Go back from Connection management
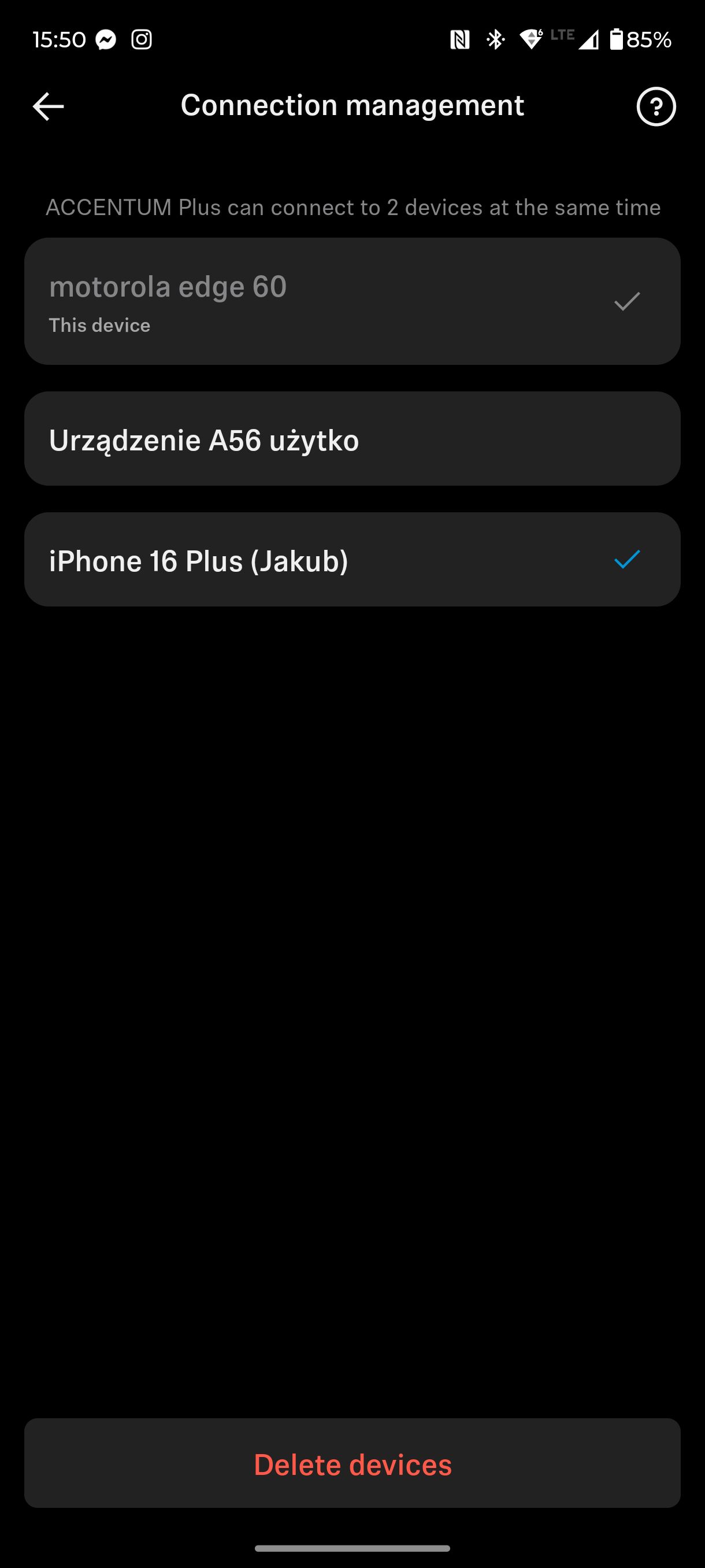The height and width of the screenshot is (1568, 705). 48,106
